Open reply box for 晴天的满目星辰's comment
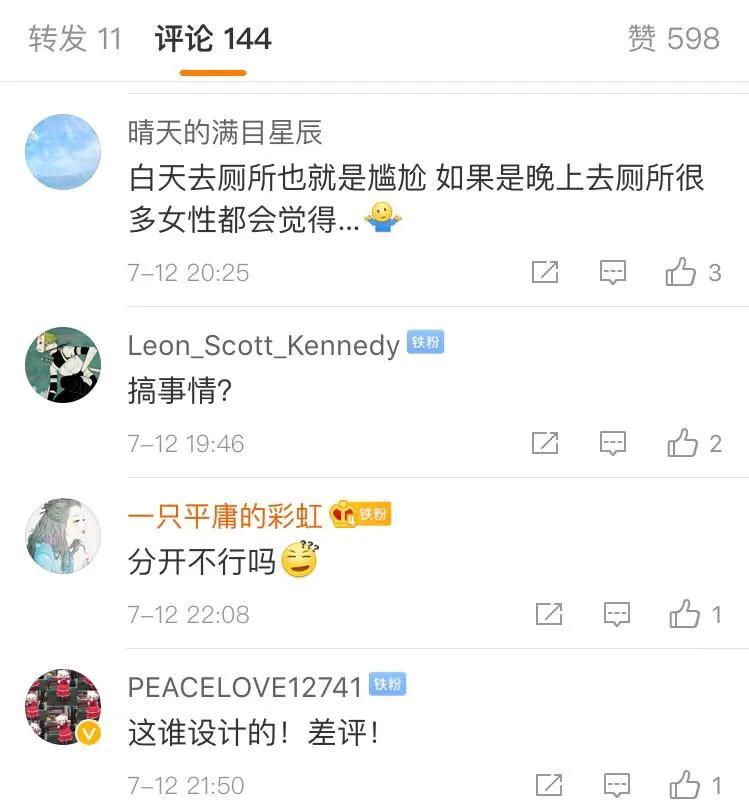This screenshot has width=749, height=812. pos(611,271)
